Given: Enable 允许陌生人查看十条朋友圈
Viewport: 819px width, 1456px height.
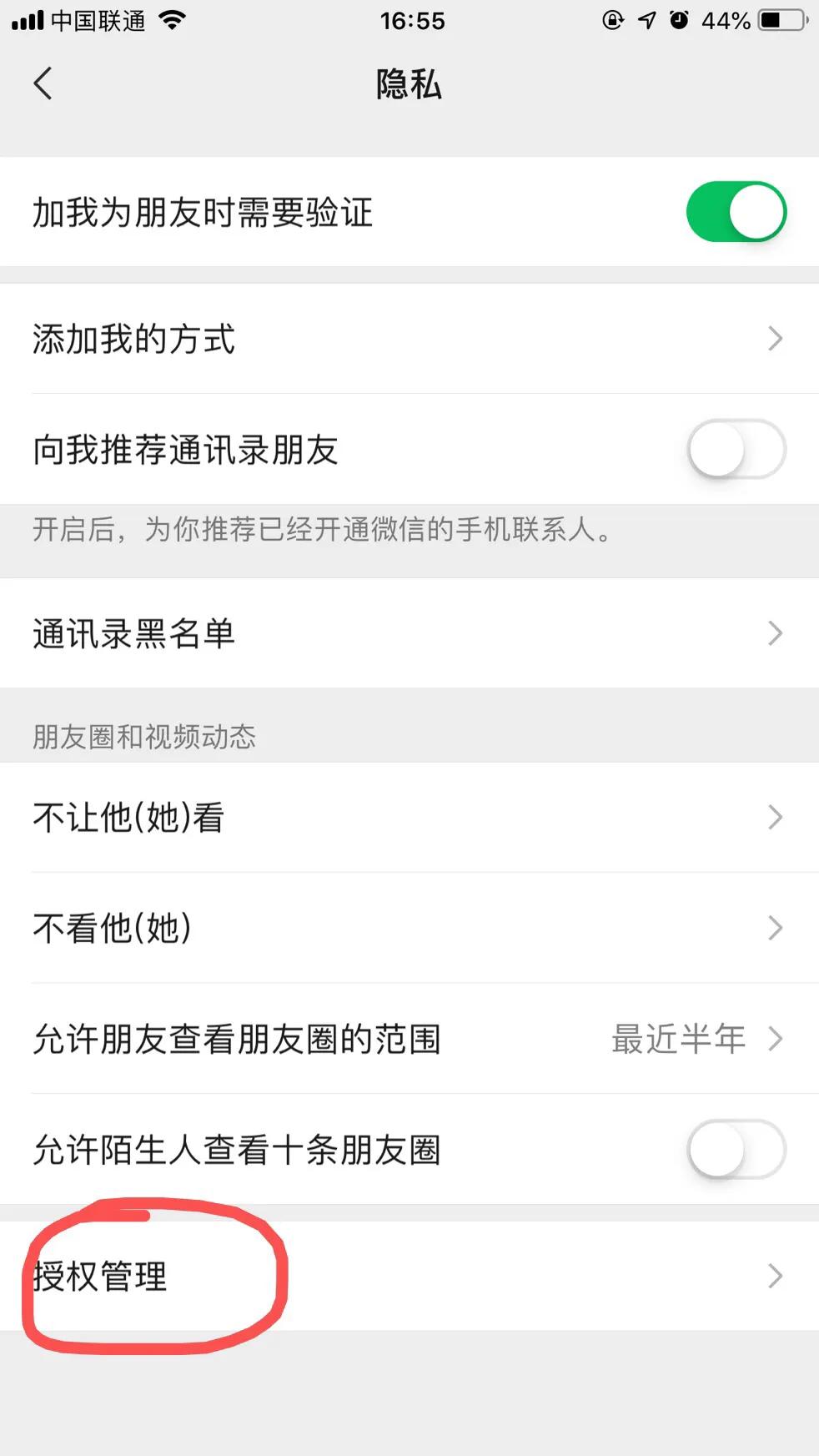Looking at the screenshot, I should click(x=736, y=1150).
